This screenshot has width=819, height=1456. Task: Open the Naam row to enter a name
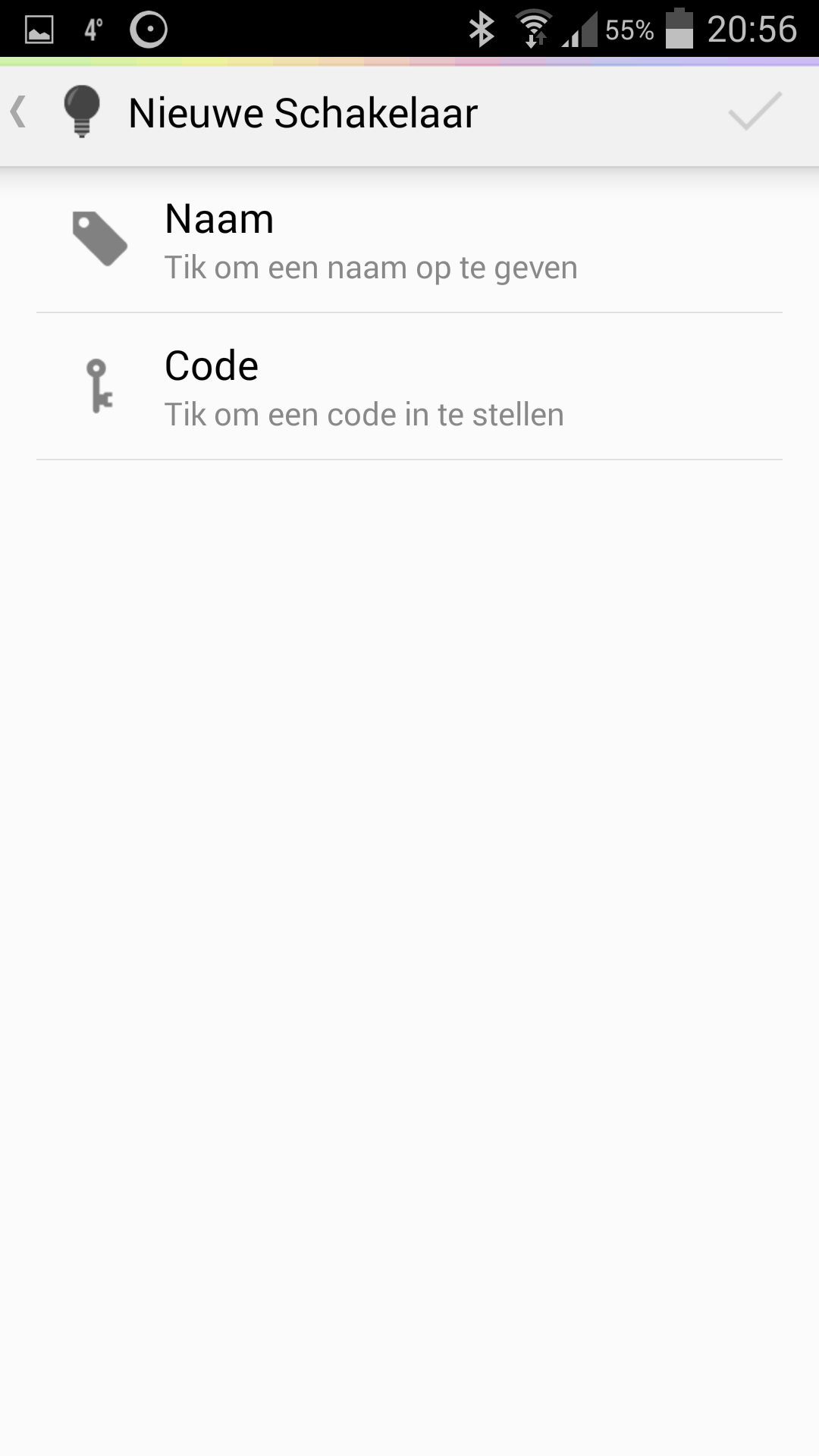point(409,241)
